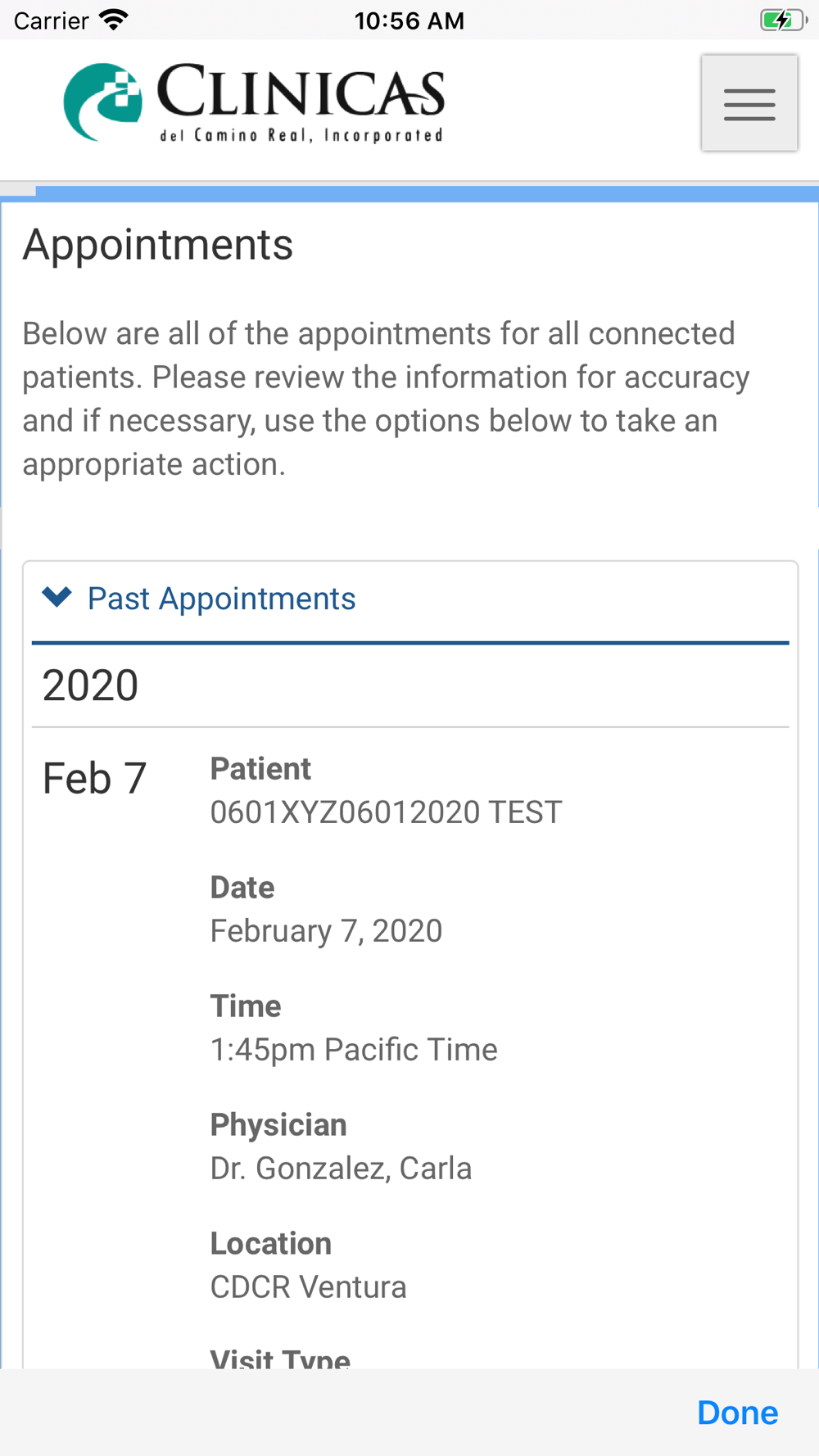
Task: Tap Done to close the browser view
Action: pos(737,1413)
